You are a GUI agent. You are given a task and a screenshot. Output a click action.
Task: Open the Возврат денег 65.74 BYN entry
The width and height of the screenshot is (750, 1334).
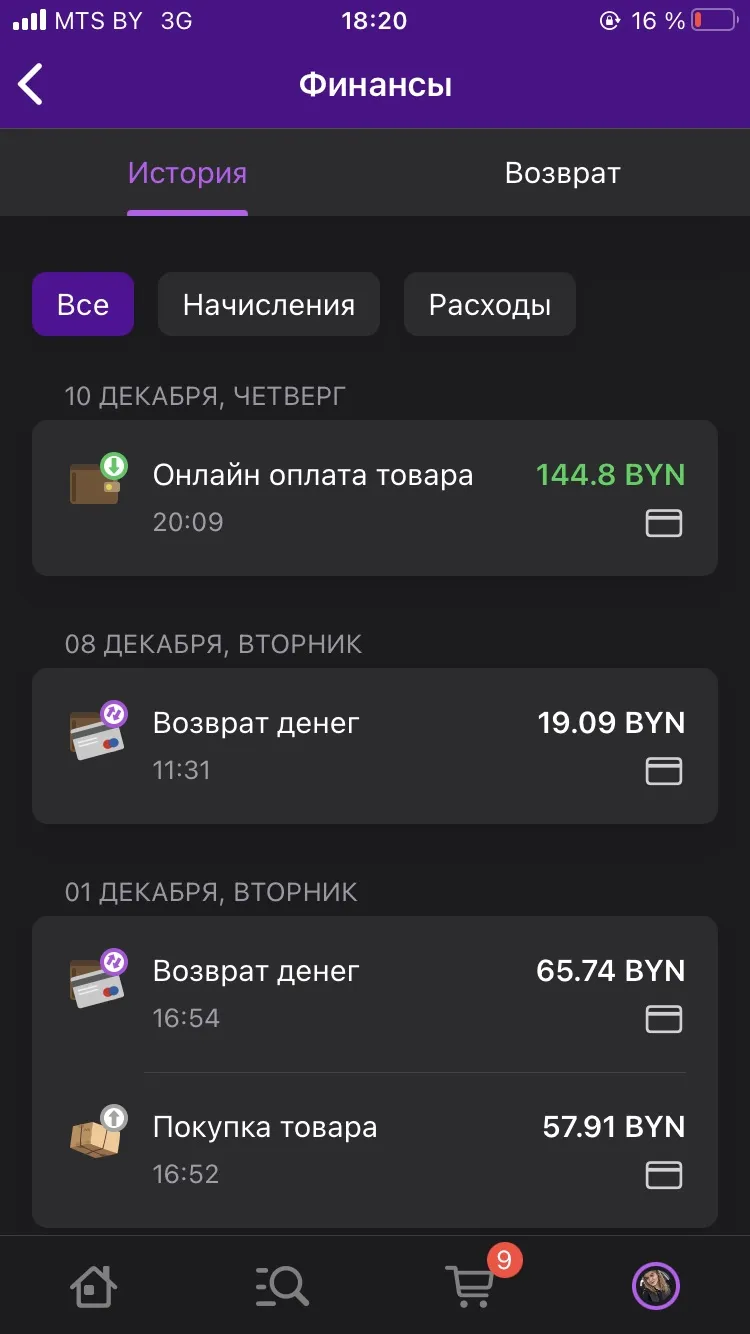click(x=375, y=994)
